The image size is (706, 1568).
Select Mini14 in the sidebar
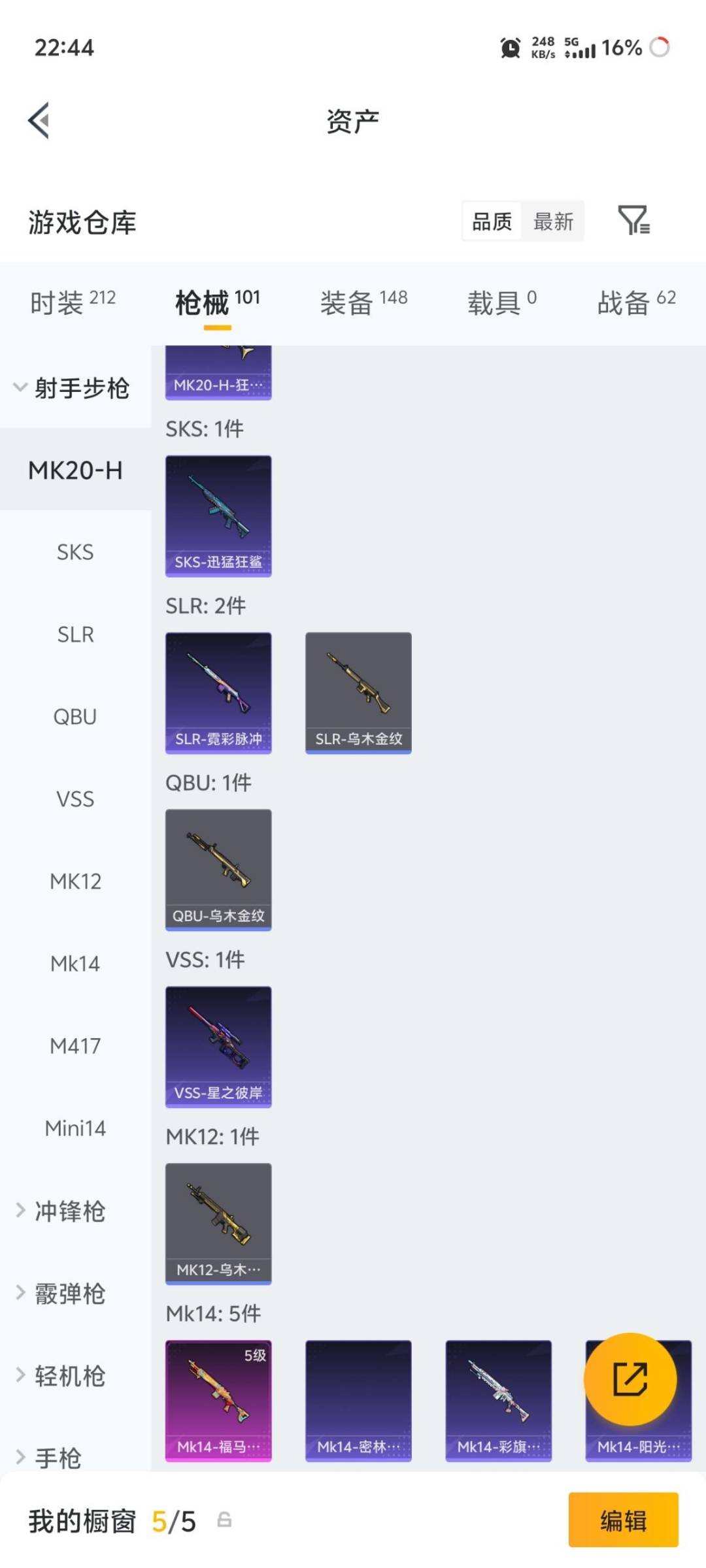75,1128
